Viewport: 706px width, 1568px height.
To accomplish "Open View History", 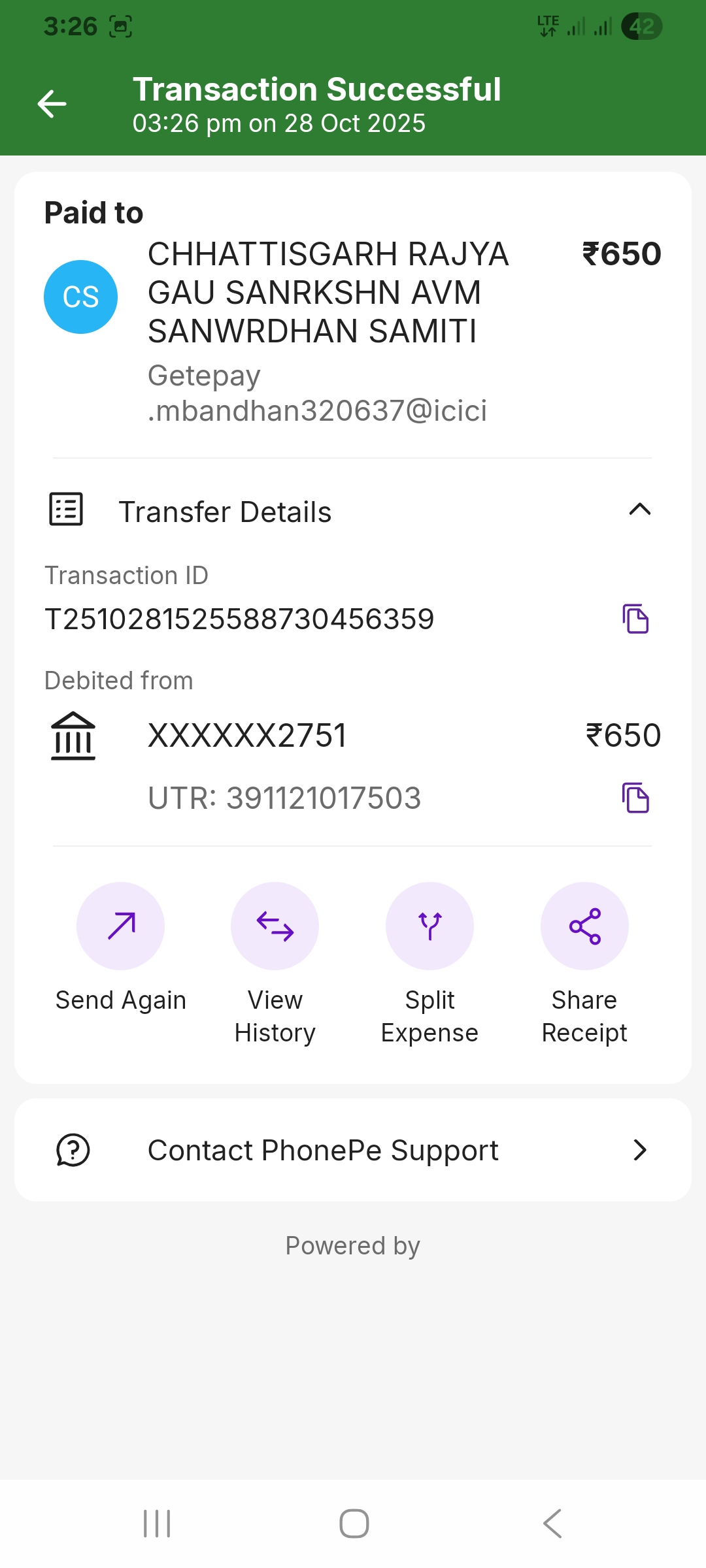I will [x=275, y=926].
